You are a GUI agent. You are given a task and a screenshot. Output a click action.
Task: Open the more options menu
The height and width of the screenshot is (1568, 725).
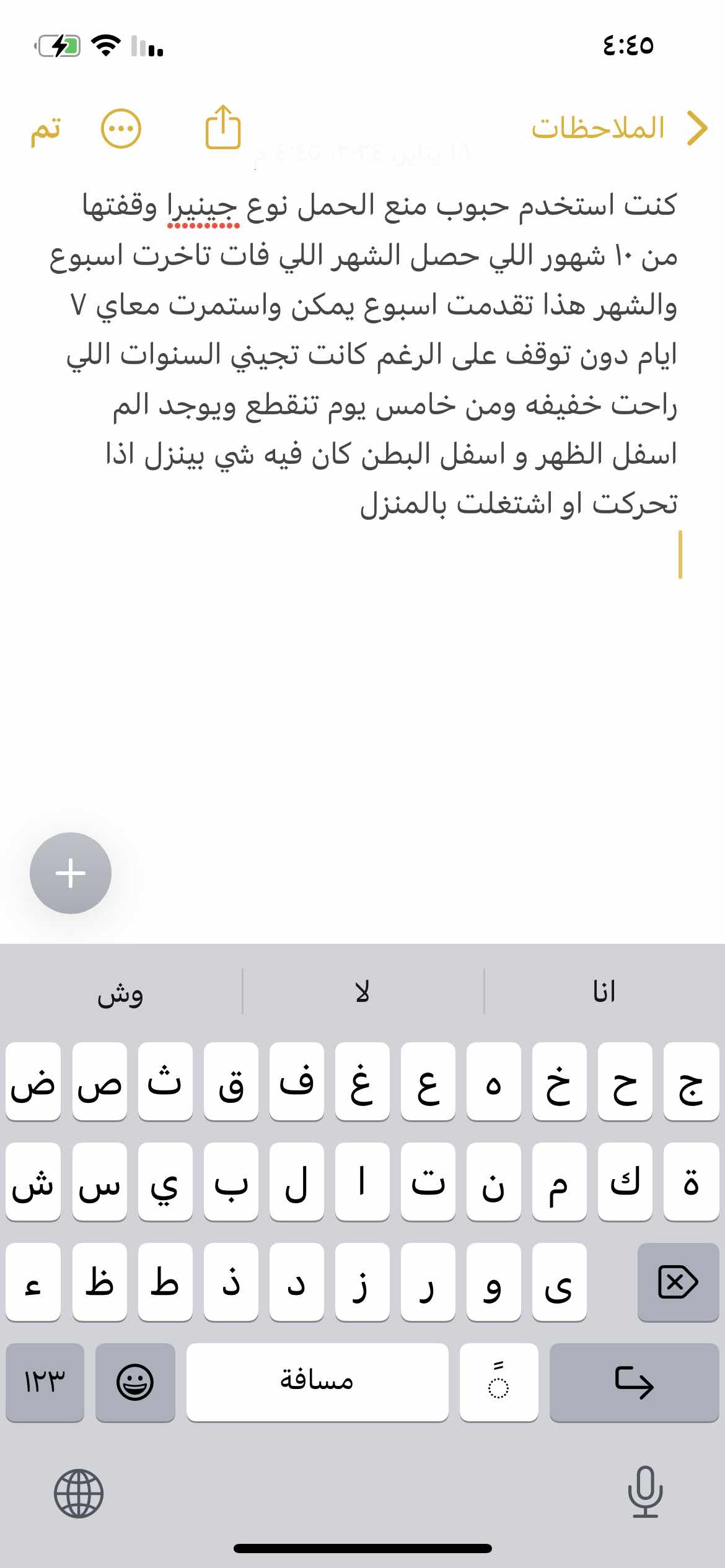pyautogui.click(x=121, y=129)
